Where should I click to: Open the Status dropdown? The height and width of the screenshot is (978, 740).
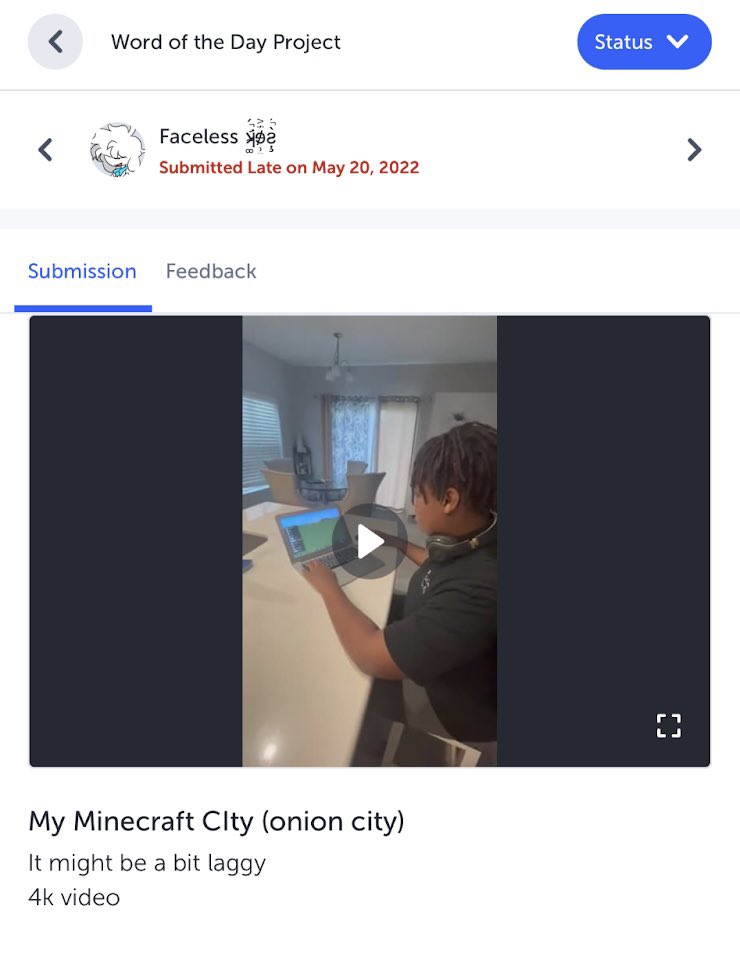point(644,42)
